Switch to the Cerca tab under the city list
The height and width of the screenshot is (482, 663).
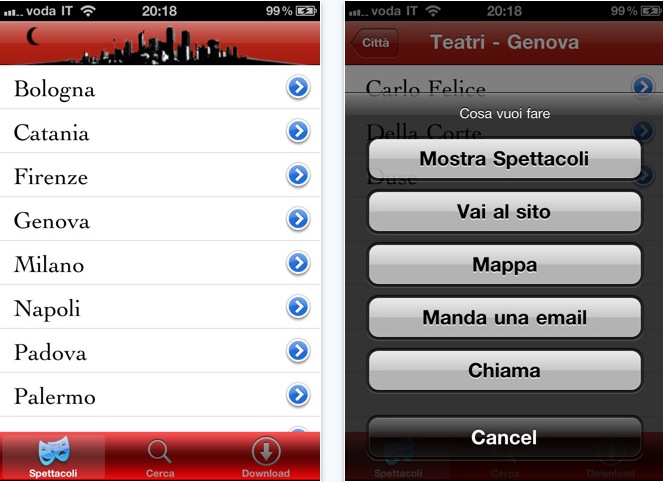(x=160, y=457)
